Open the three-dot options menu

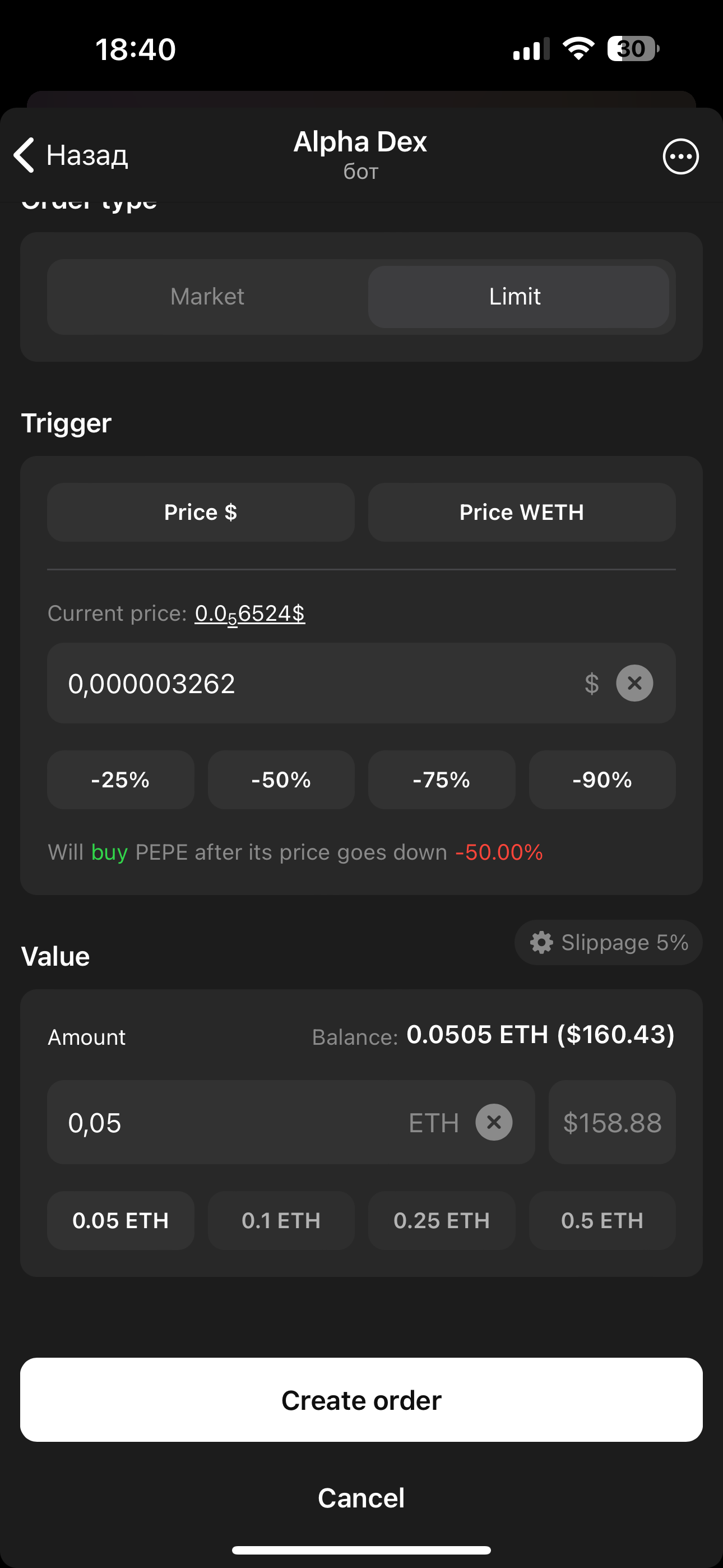[x=680, y=156]
